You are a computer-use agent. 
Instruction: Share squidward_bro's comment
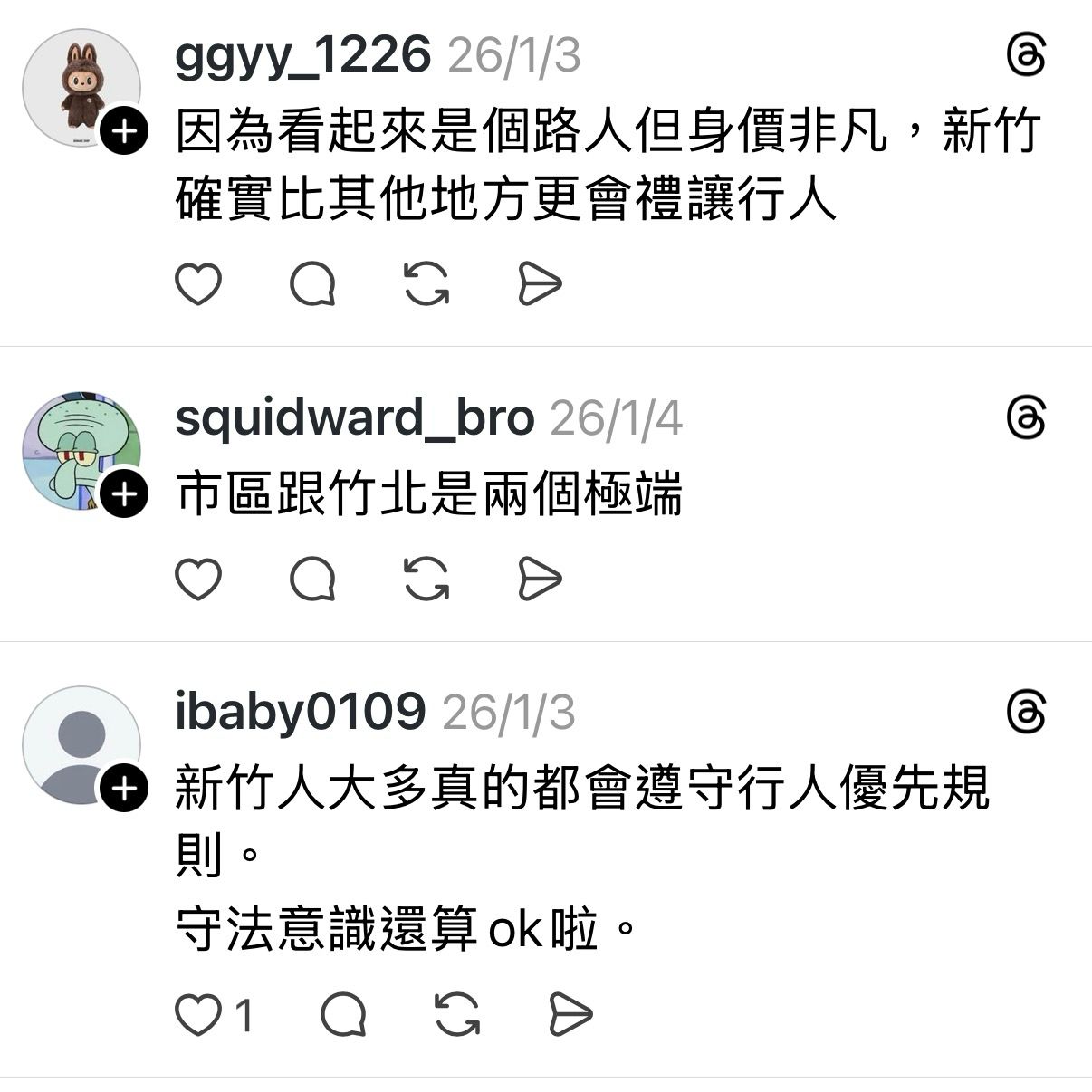click(540, 580)
